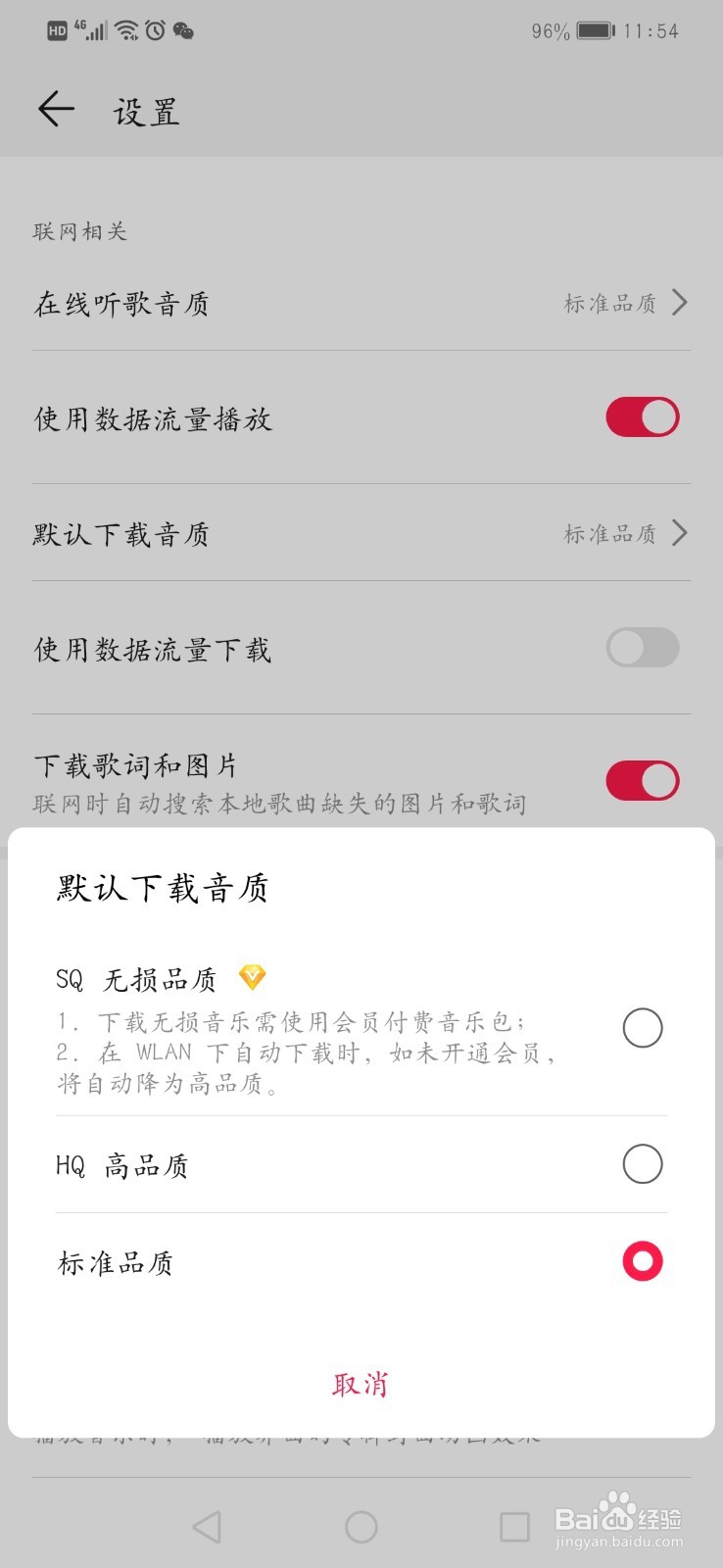Screen dimensions: 723x1568
Task: Tap the Wi-Fi icon in the status bar
Action: pyautogui.click(x=124, y=30)
